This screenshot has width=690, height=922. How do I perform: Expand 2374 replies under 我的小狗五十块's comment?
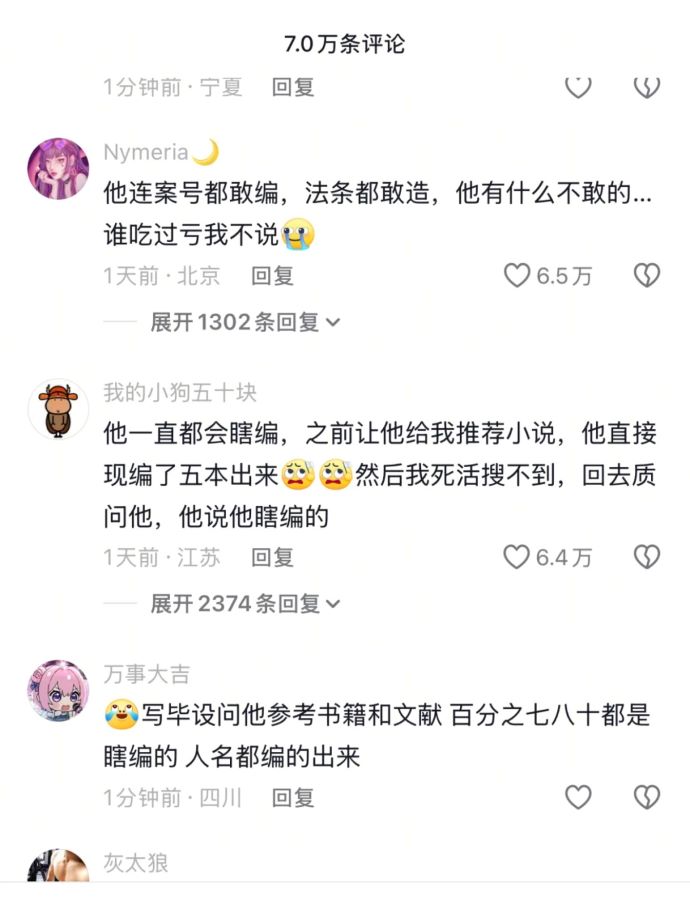click(x=245, y=603)
